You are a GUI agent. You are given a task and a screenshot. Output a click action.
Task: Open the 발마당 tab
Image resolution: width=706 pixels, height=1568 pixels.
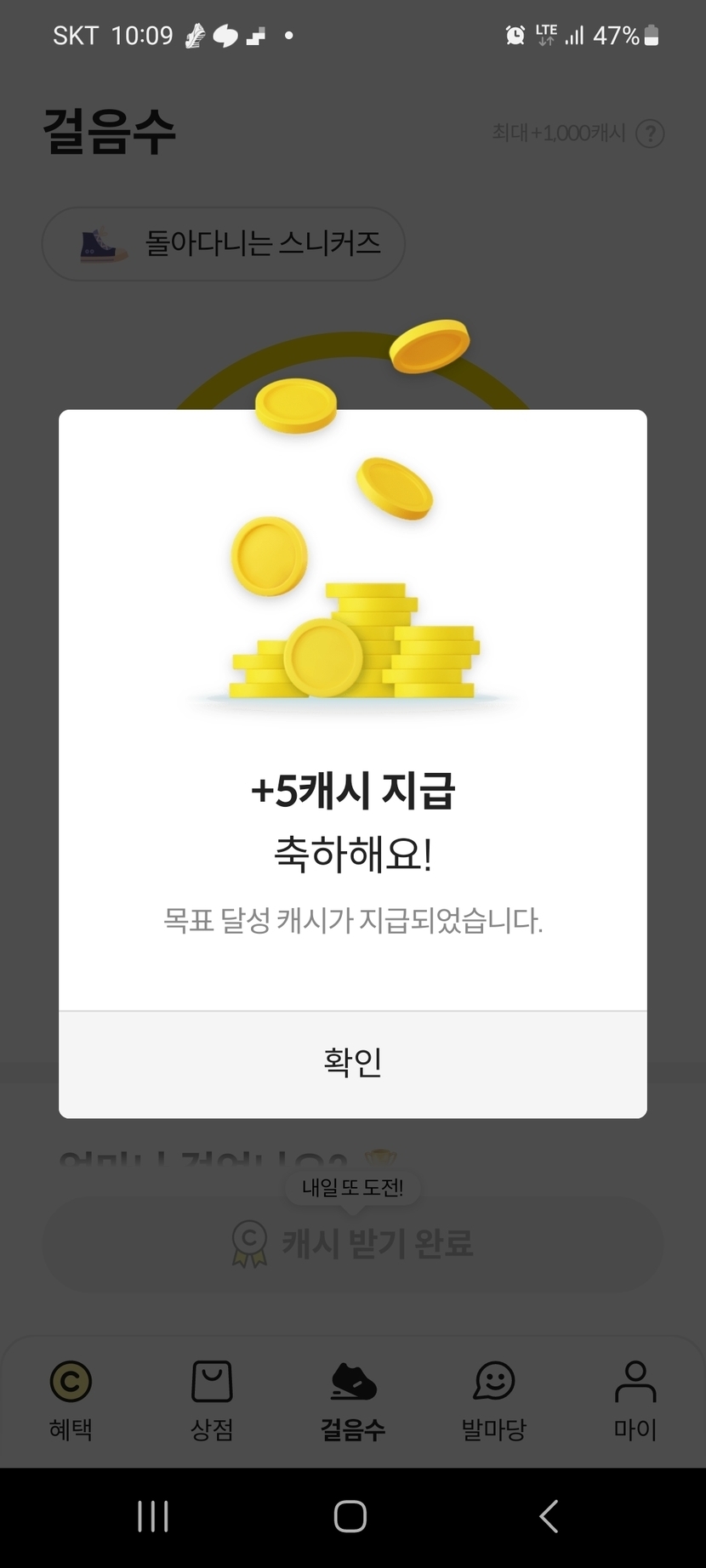coord(494,1398)
